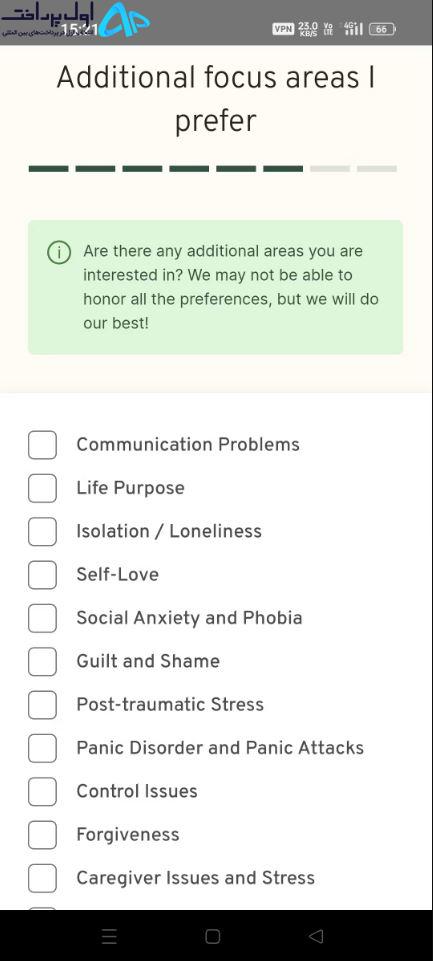
Task: Select the Control Issues checkbox
Action: click(x=42, y=791)
